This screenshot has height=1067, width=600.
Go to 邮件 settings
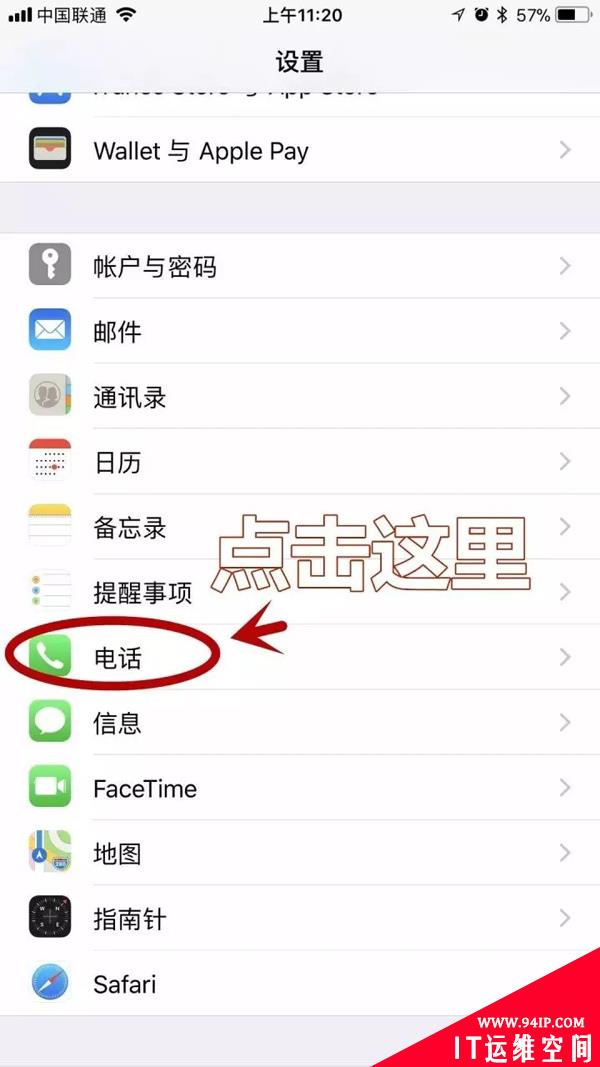tap(118, 332)
